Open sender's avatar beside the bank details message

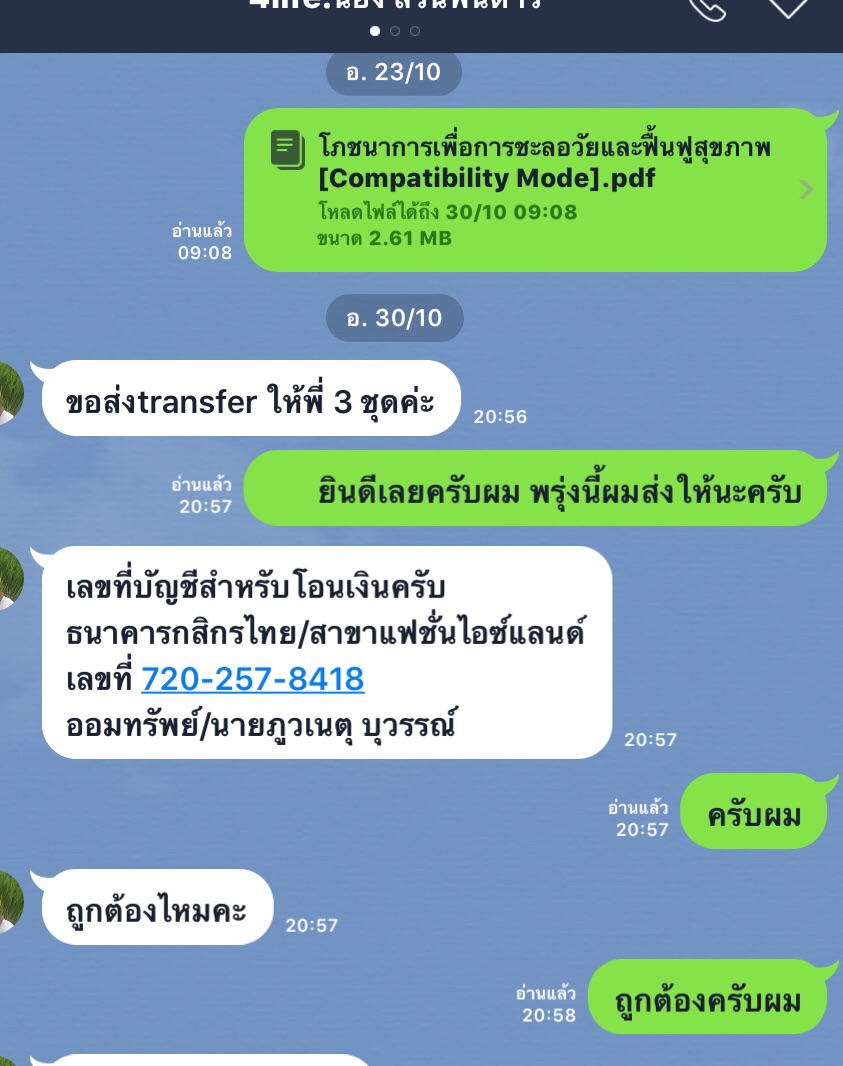point(8,578)
